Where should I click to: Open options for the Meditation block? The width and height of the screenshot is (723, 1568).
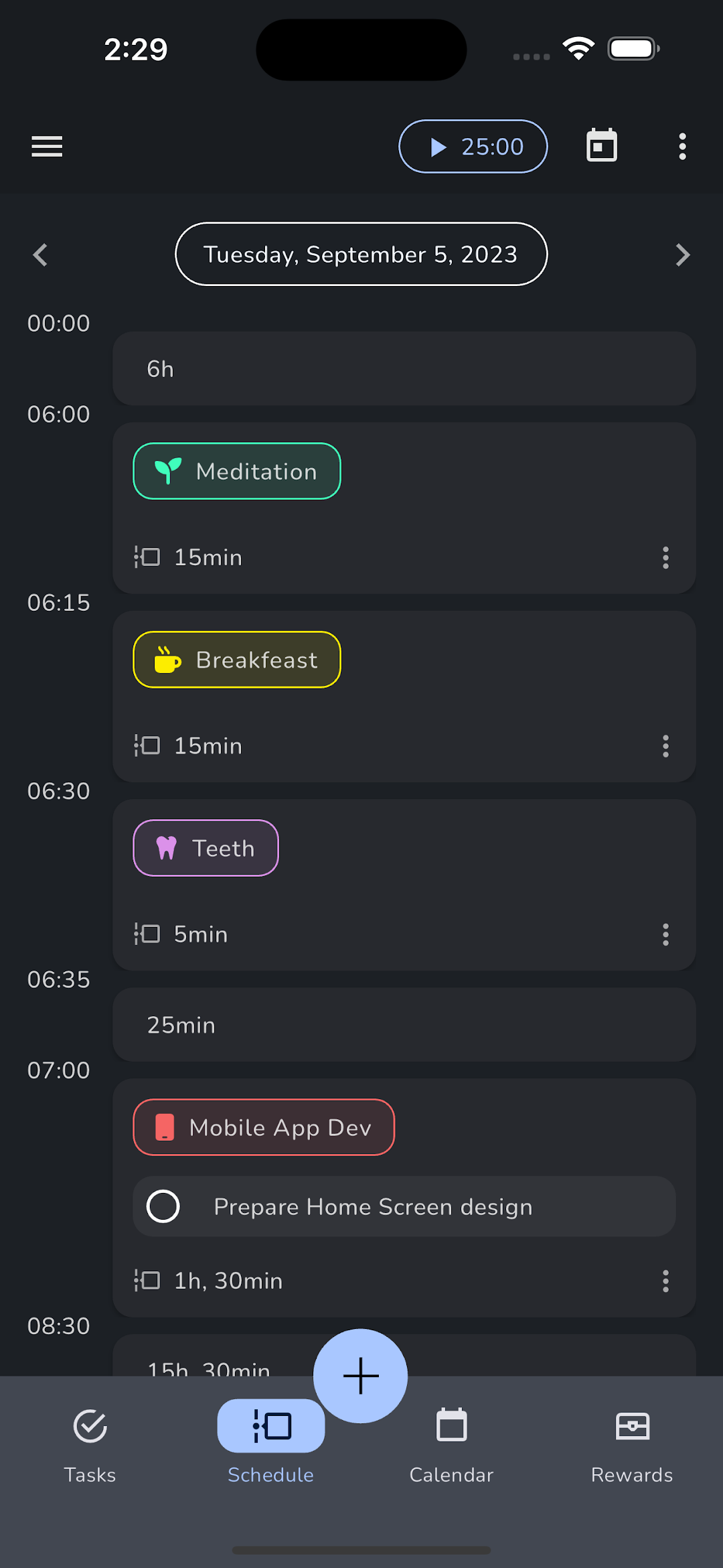pyautogui.click(x=665, y=557)
